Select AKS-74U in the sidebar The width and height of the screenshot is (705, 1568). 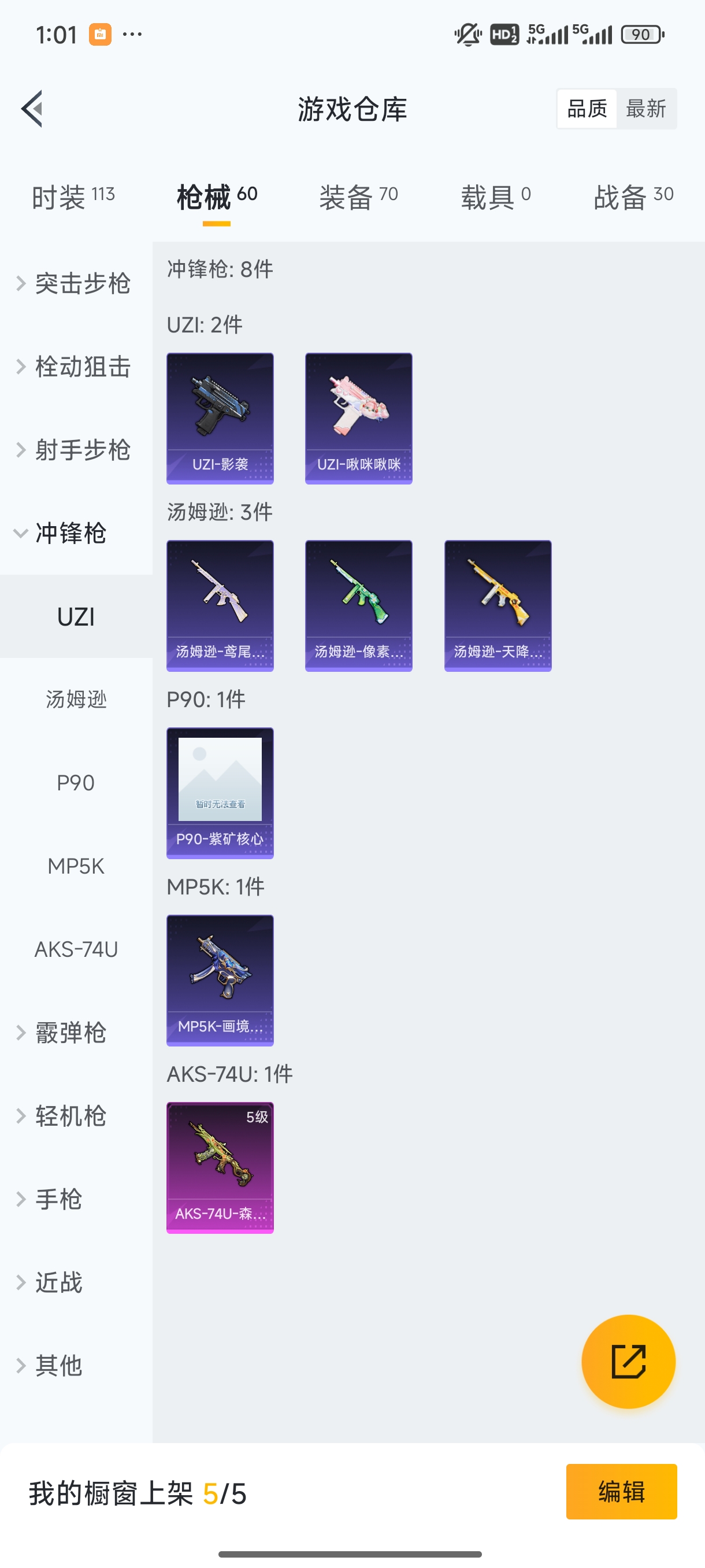click(x=76, y=949)
